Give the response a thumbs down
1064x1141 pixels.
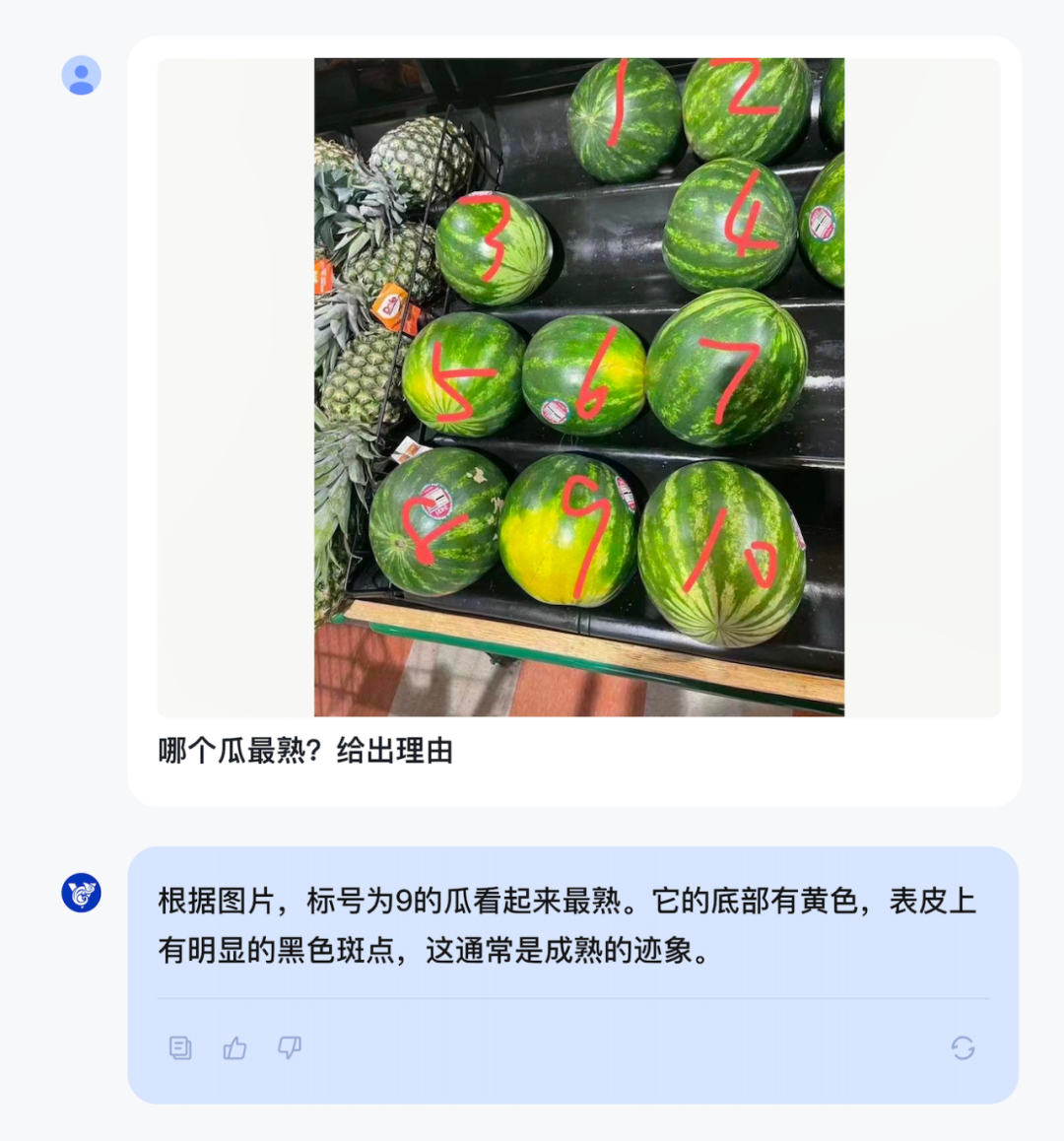click(x=288, y=1048)
